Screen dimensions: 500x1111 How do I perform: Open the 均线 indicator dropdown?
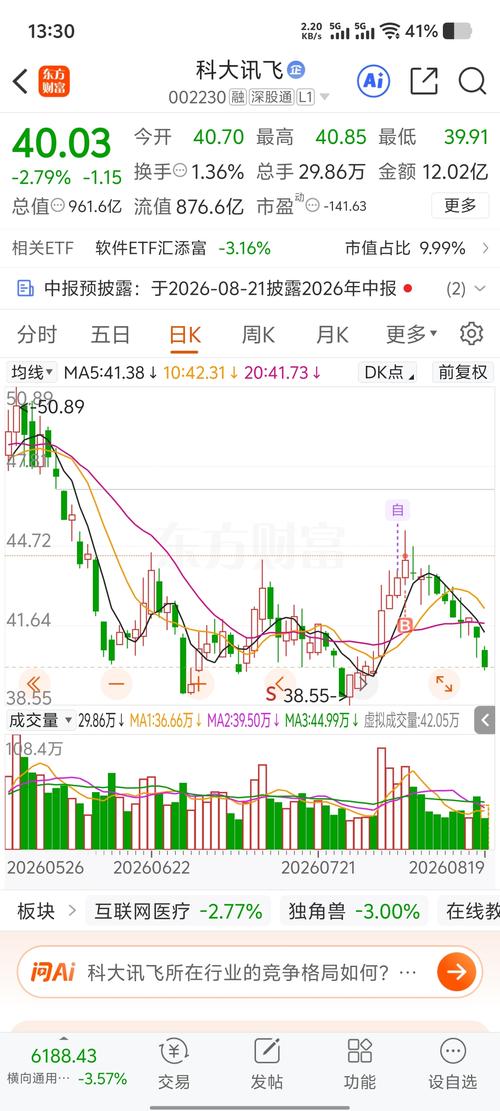click(31, 372)
